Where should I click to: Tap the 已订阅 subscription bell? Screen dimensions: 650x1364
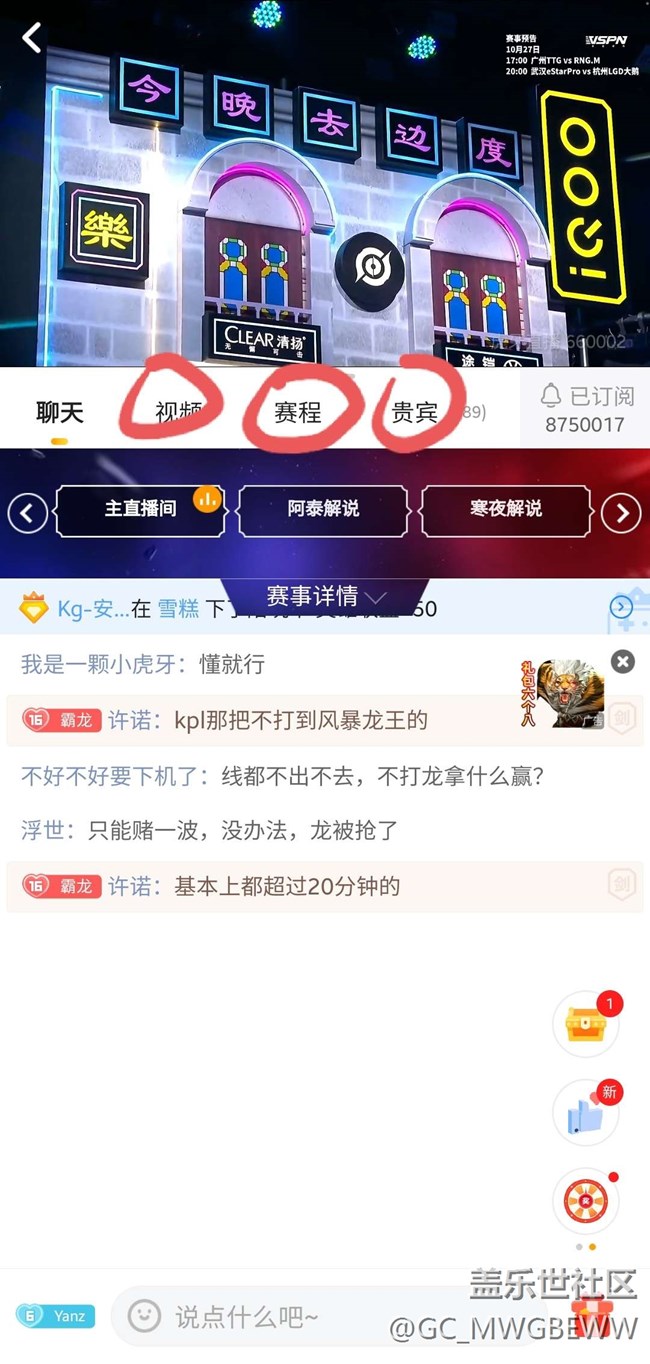pyautogui.click(x=585, y=408)
